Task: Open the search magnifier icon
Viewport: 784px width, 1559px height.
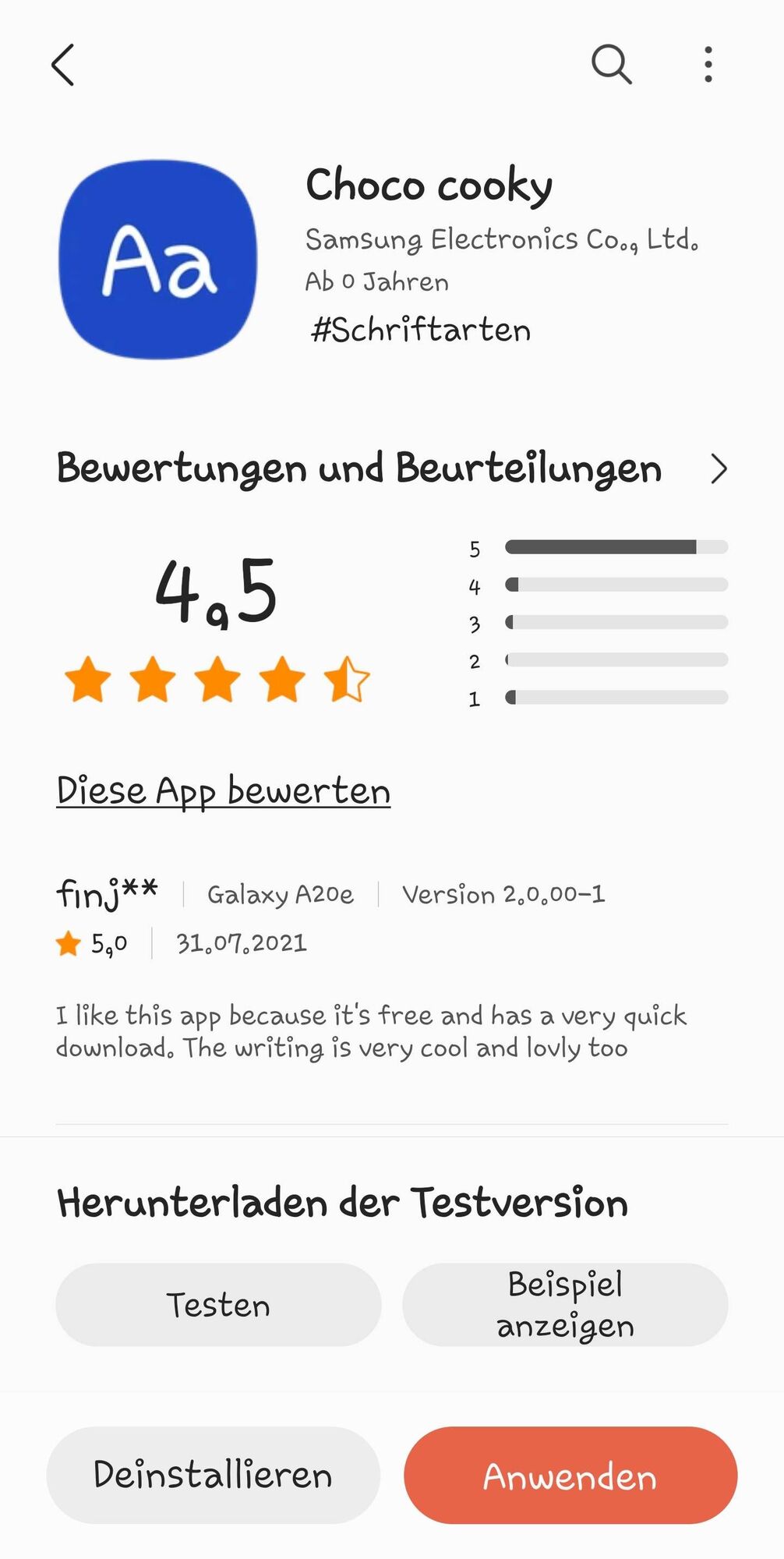Action: click(x=611, y=64)
